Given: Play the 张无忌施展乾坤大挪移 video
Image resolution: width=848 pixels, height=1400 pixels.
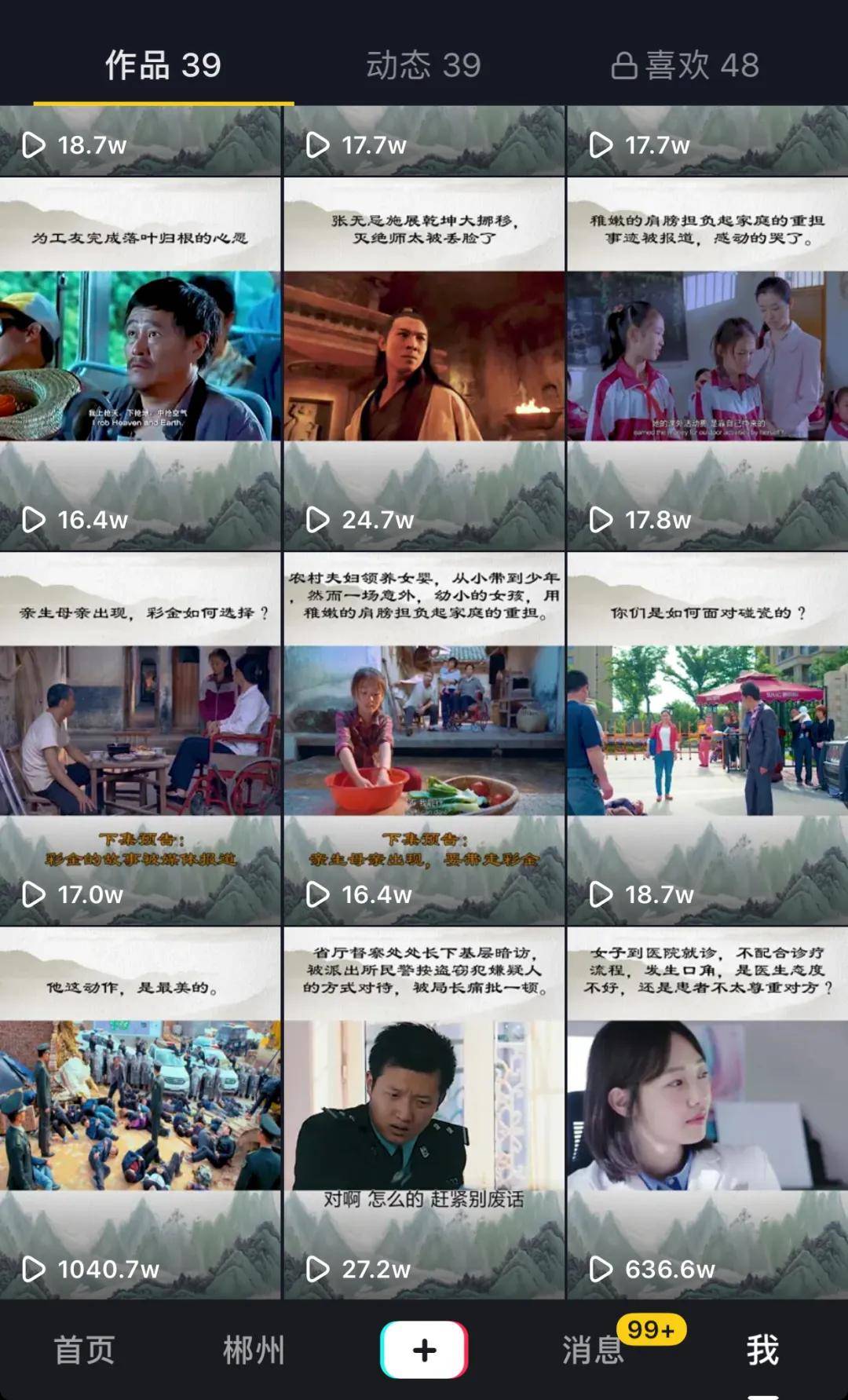Looking at the screenshot, I should (424, 364).
